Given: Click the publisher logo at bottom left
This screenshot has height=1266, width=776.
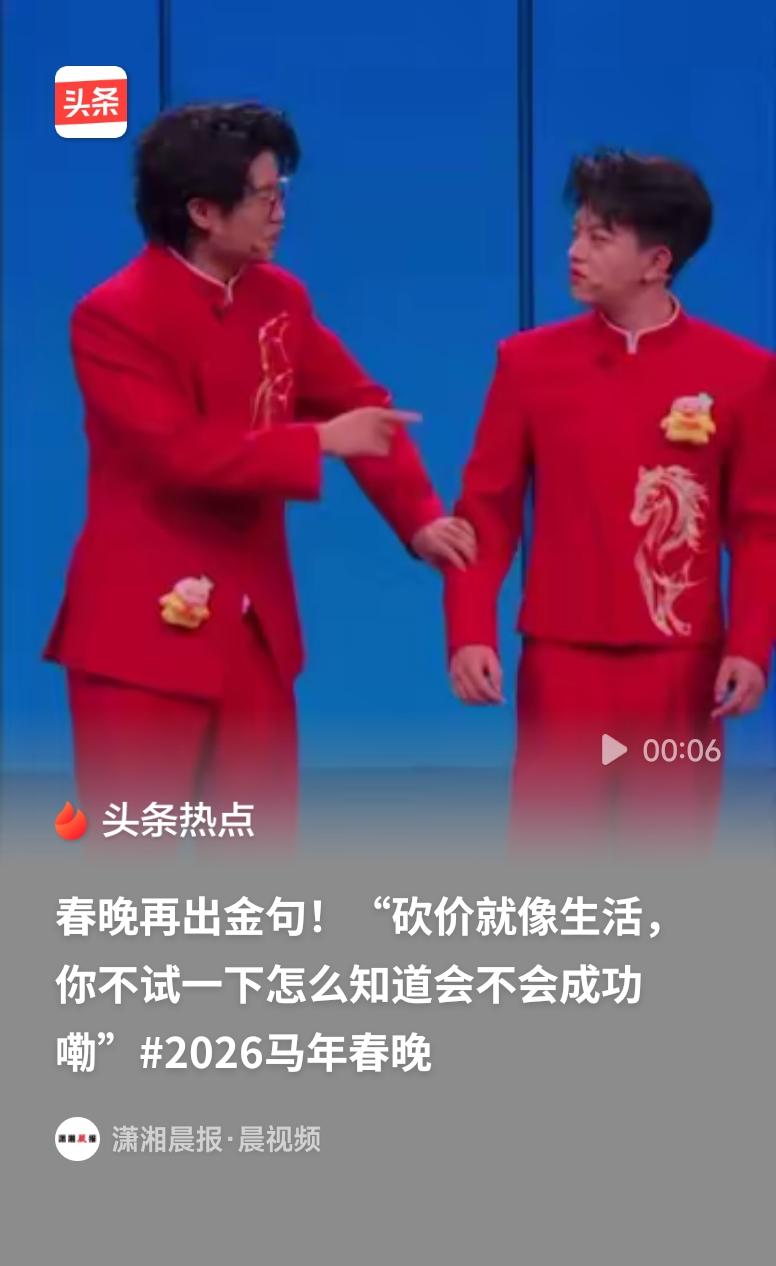Looking at the screenshot, I should tap(77, 1139).
